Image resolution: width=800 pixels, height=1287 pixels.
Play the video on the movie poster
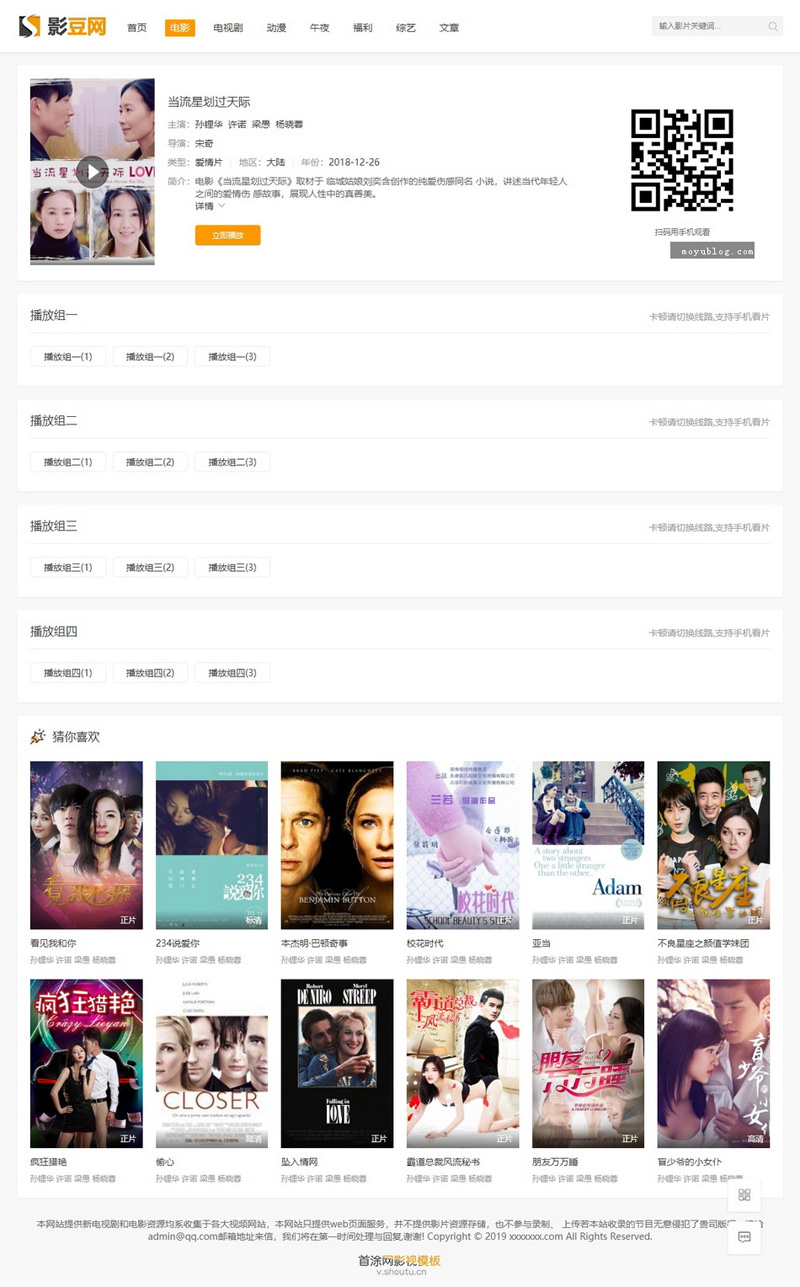click(x=92, y=172)
